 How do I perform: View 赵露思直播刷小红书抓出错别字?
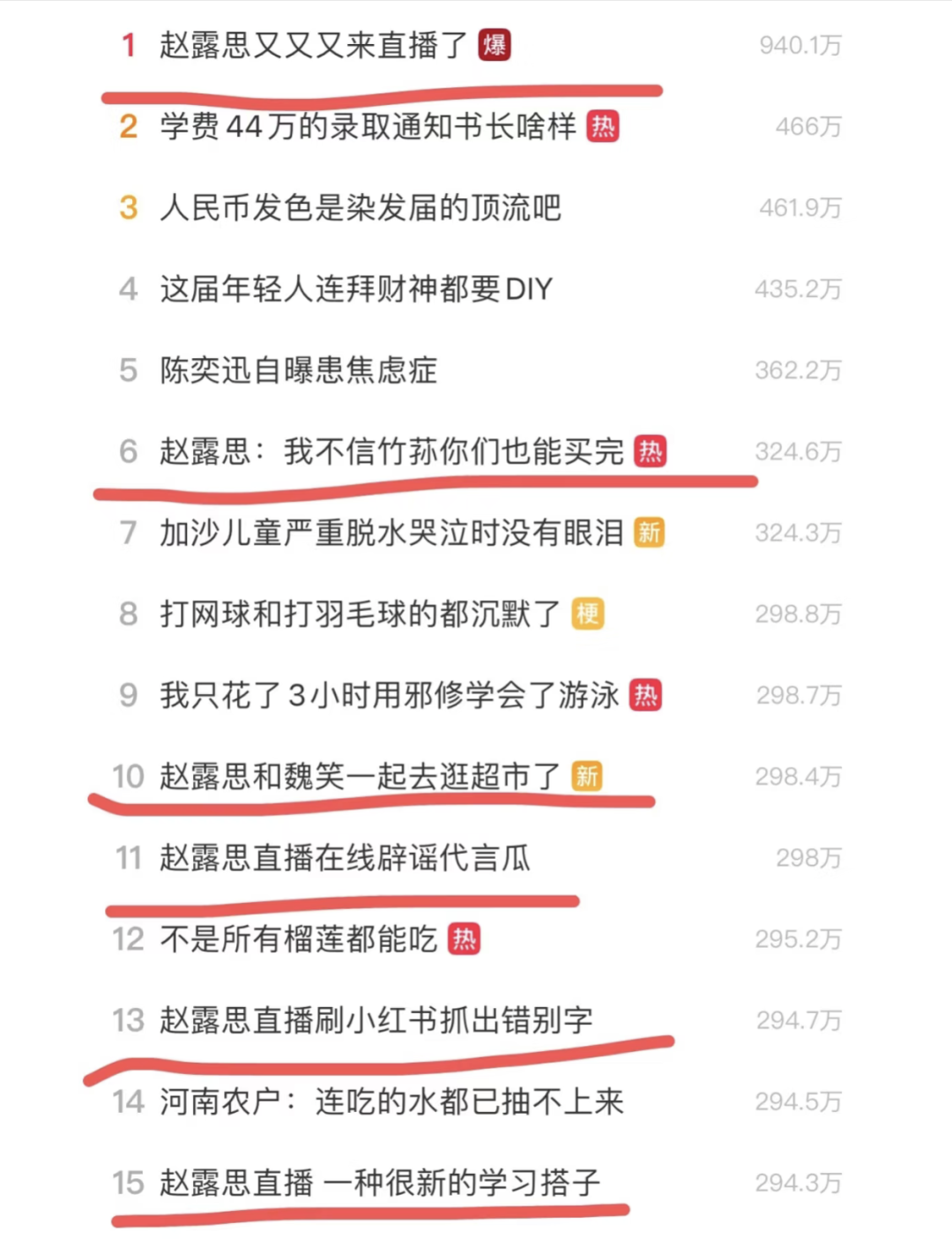pos(376,1020)
